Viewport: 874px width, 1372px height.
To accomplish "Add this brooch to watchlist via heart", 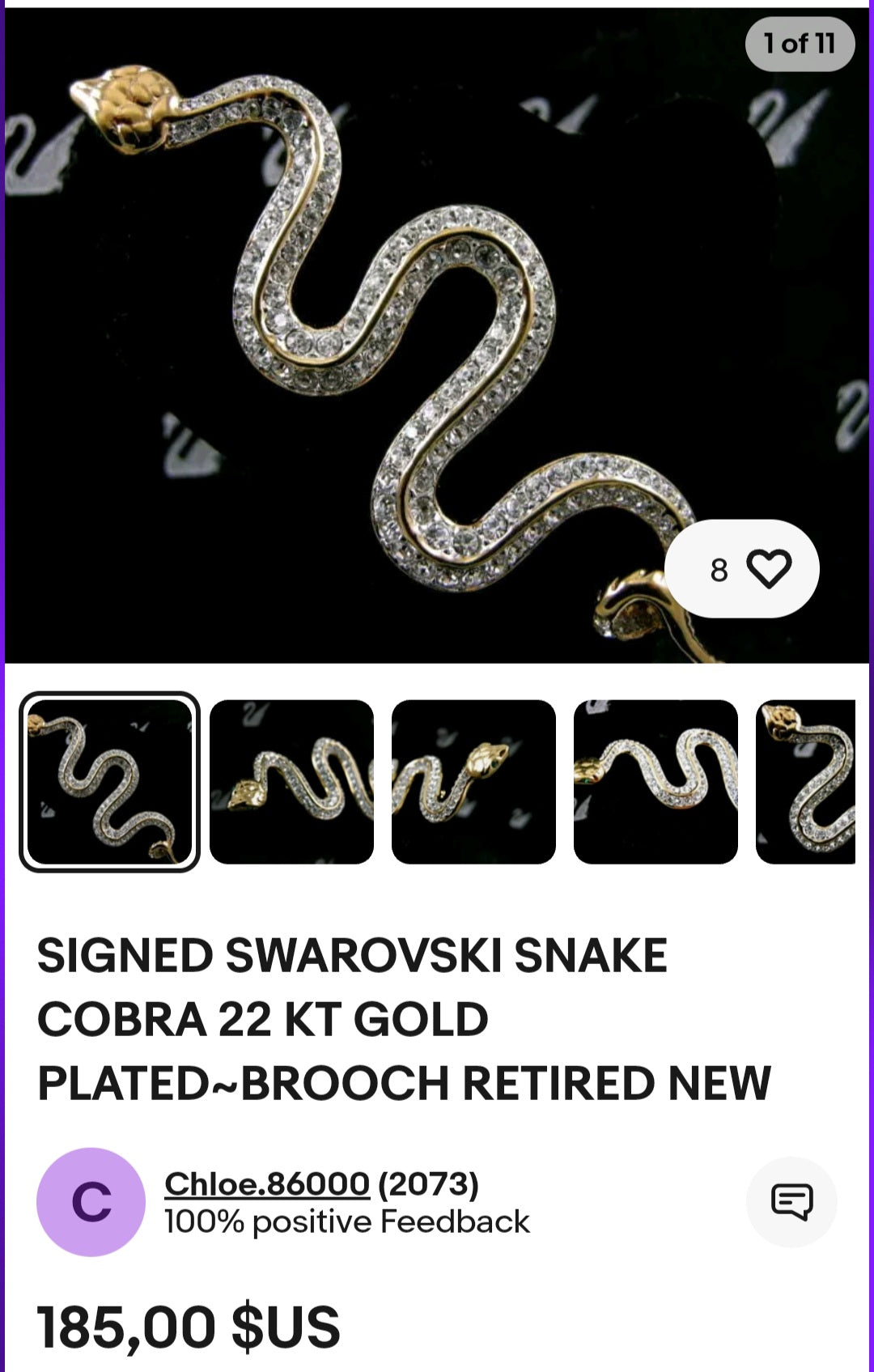I will pos(767,569).
